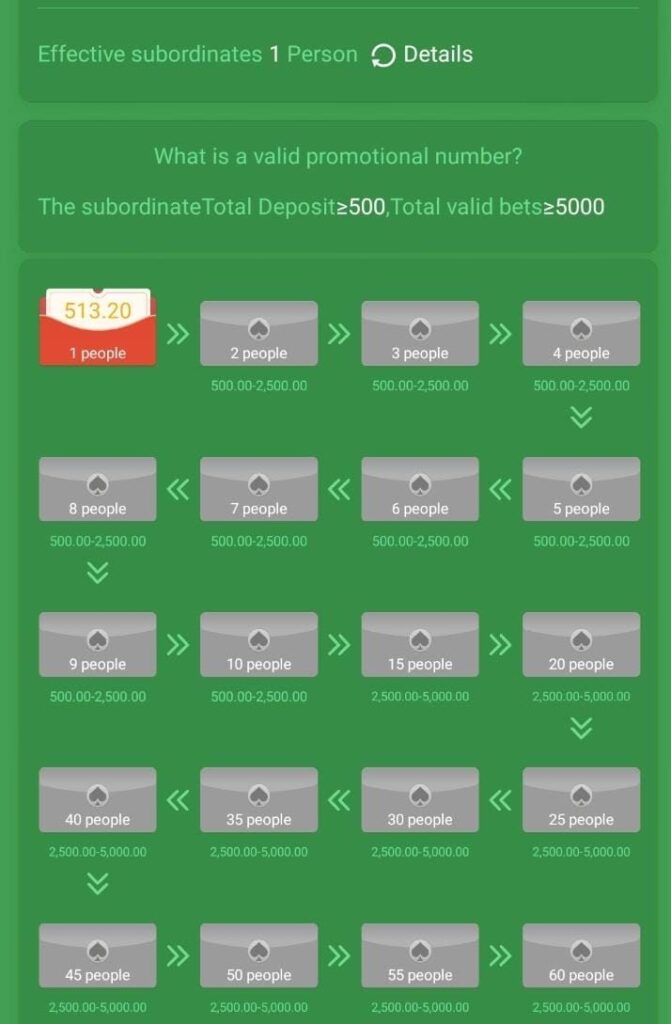
Task: Tap the 30 people envelope
Action: pyautogui.click(x=419, y=799)
